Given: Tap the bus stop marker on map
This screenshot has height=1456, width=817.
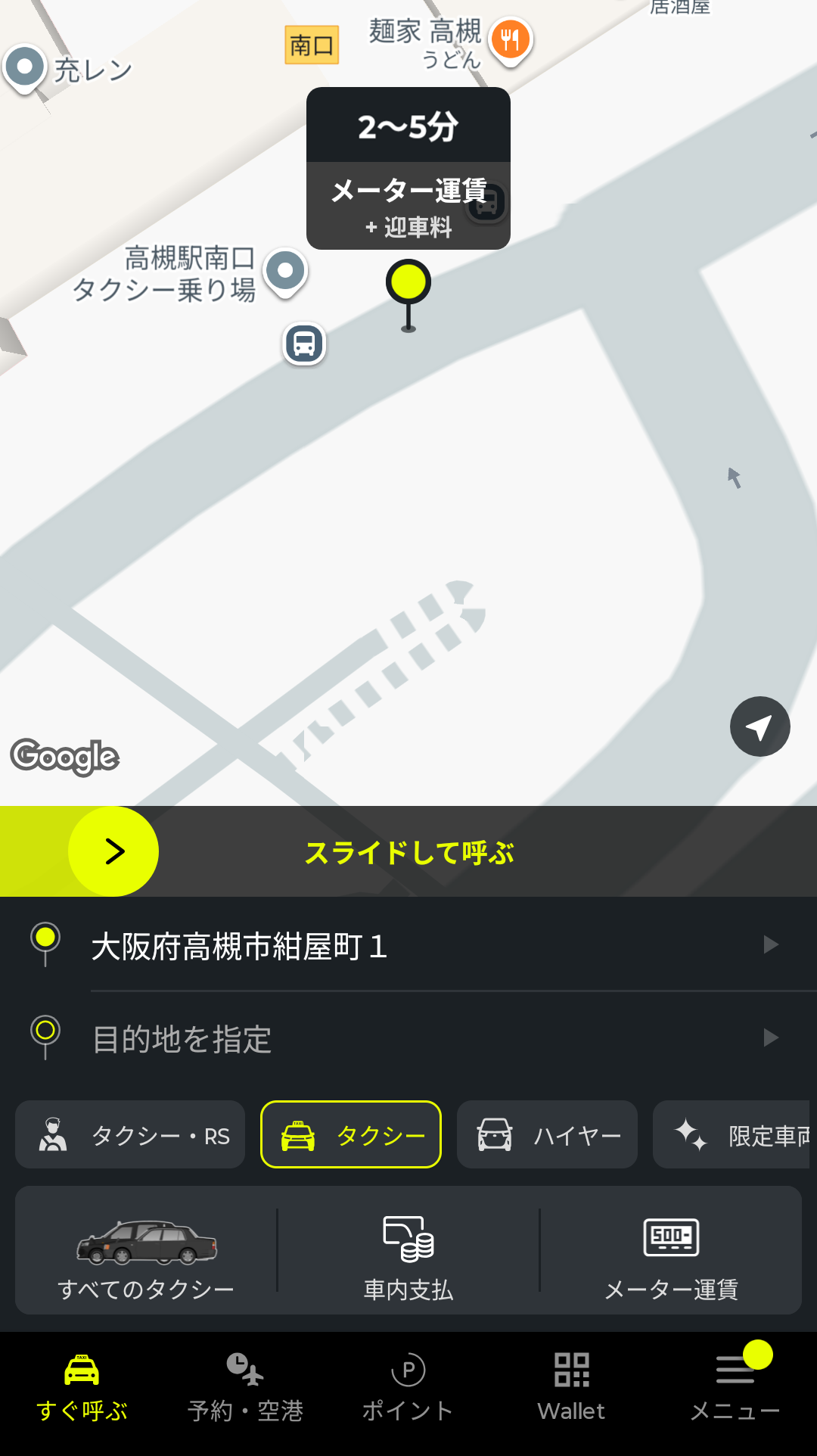Looking at the screenshot, I should coord(304,344).
